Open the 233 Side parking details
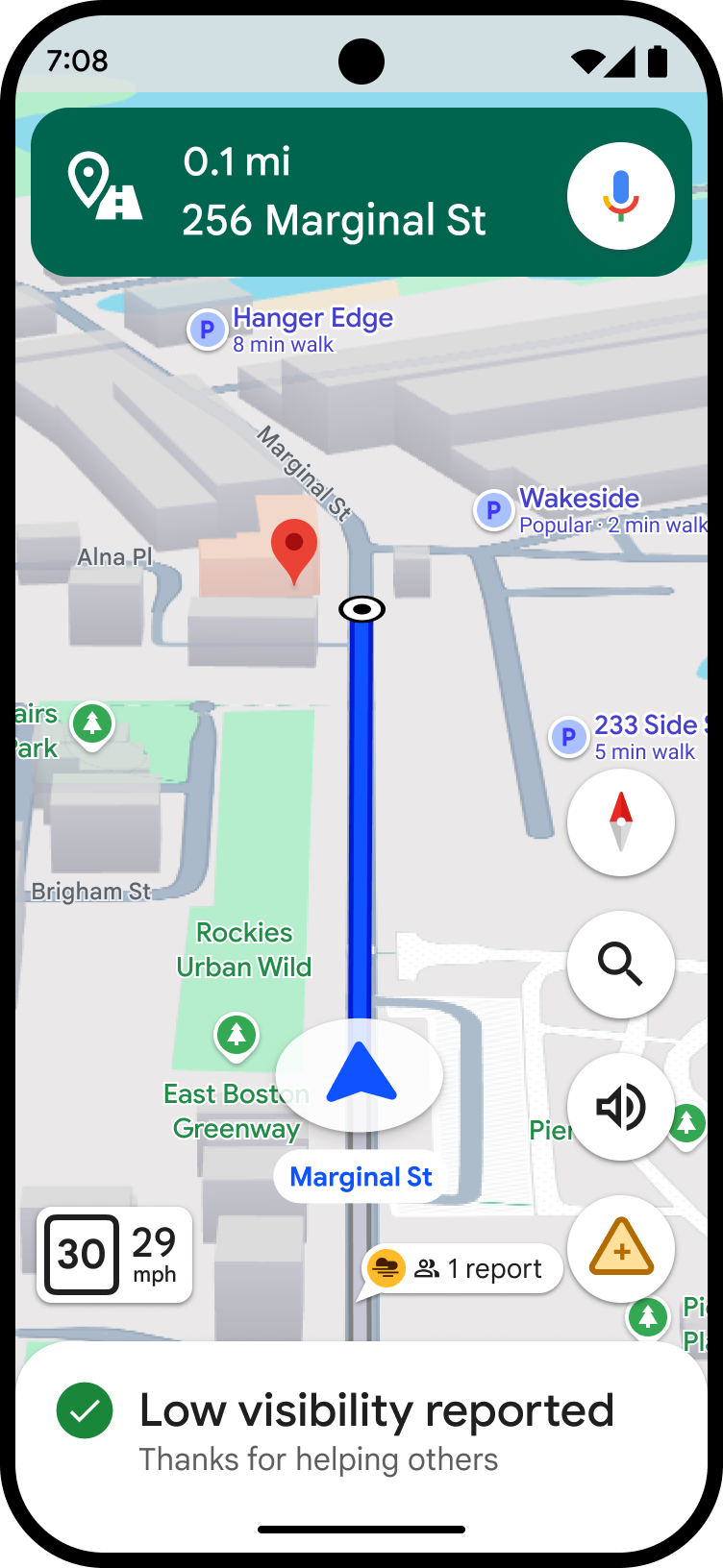Screen dimensions: 723x1568 (569, 737)
